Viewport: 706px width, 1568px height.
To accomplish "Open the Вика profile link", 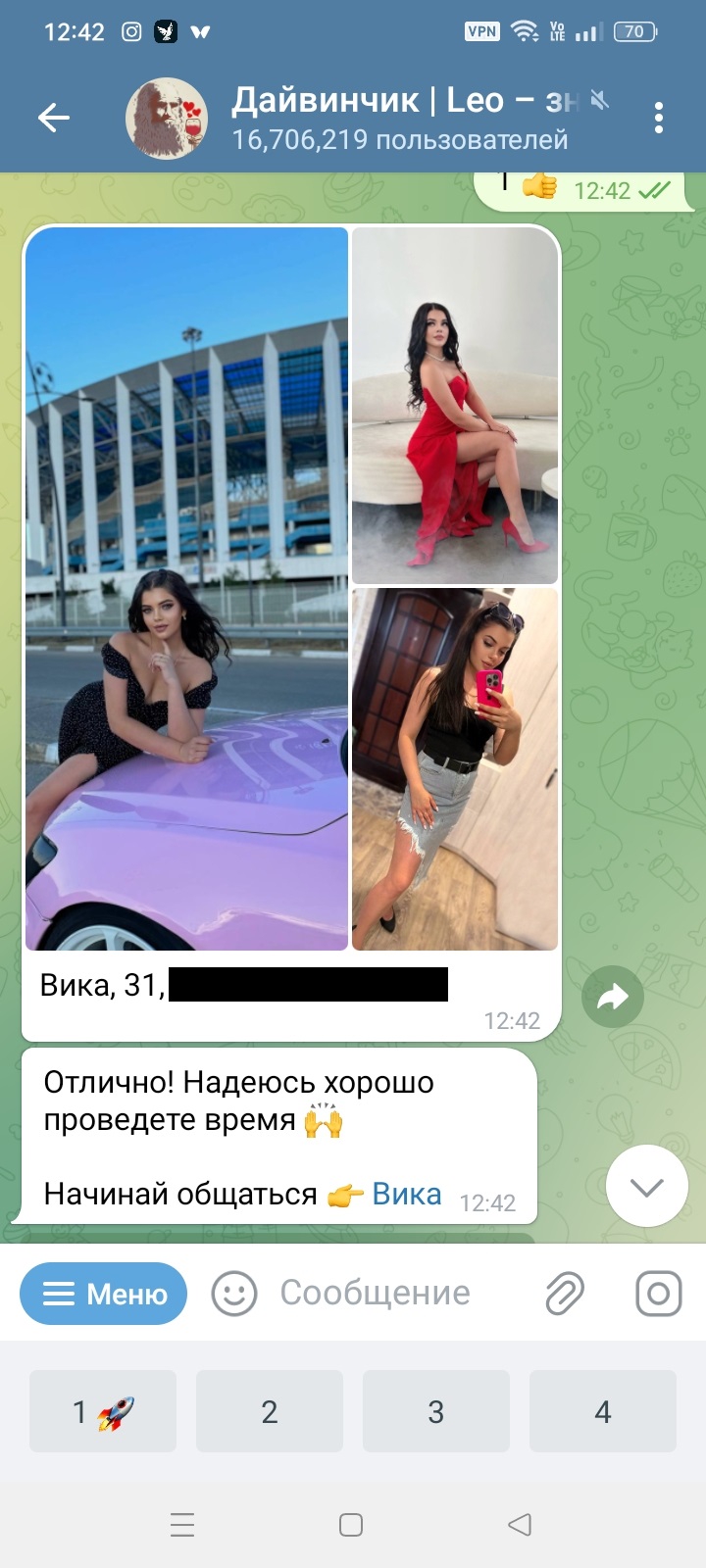I will point(406,1195).
